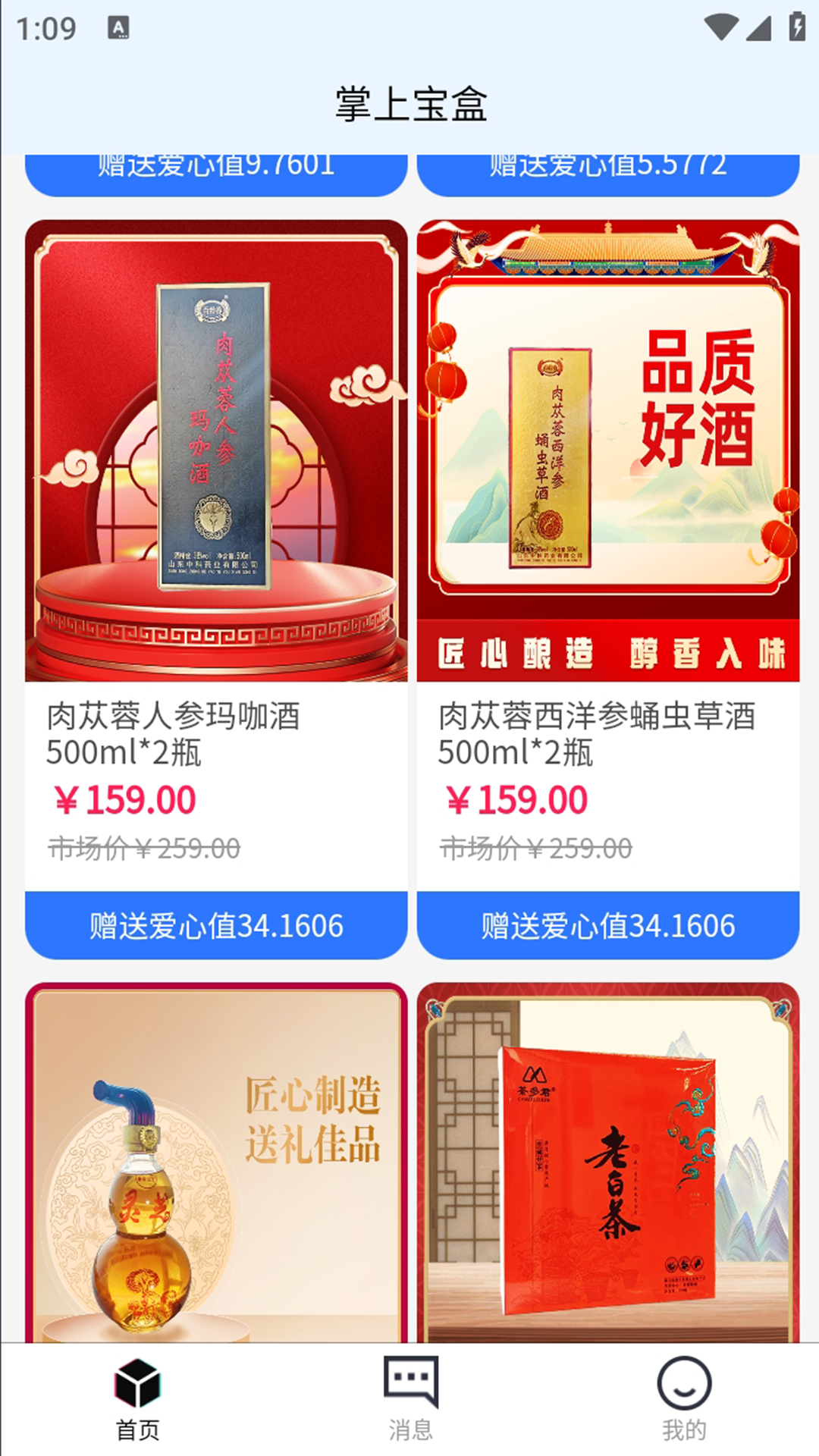Tap 赠送爱心值34.1606 under 肉苁蓉西洋参蛹虫草酒

click(x=608, y=926)
